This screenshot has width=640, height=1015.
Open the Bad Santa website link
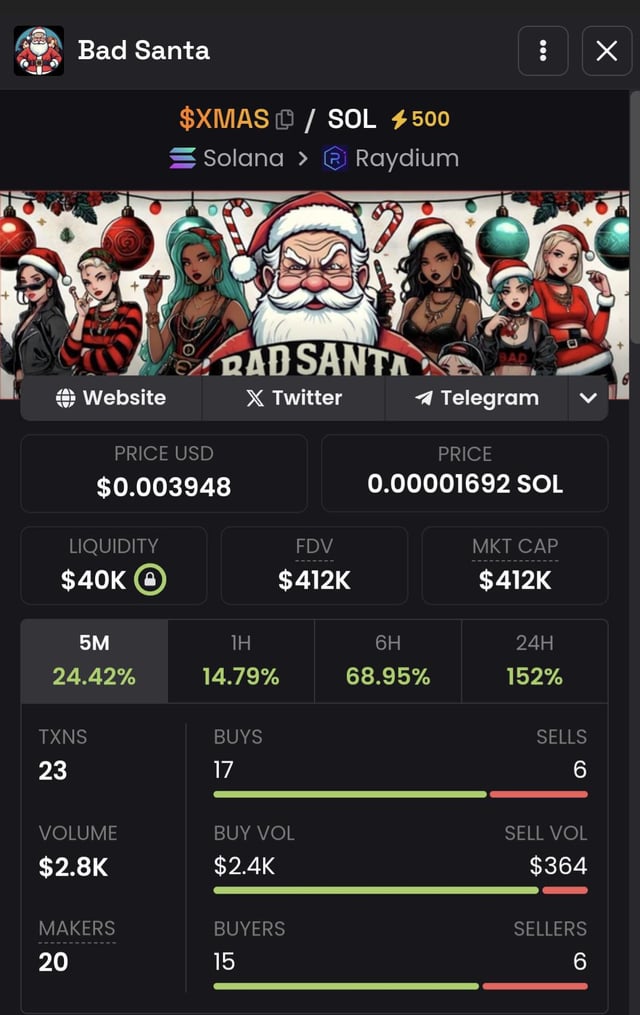point(111,398)
